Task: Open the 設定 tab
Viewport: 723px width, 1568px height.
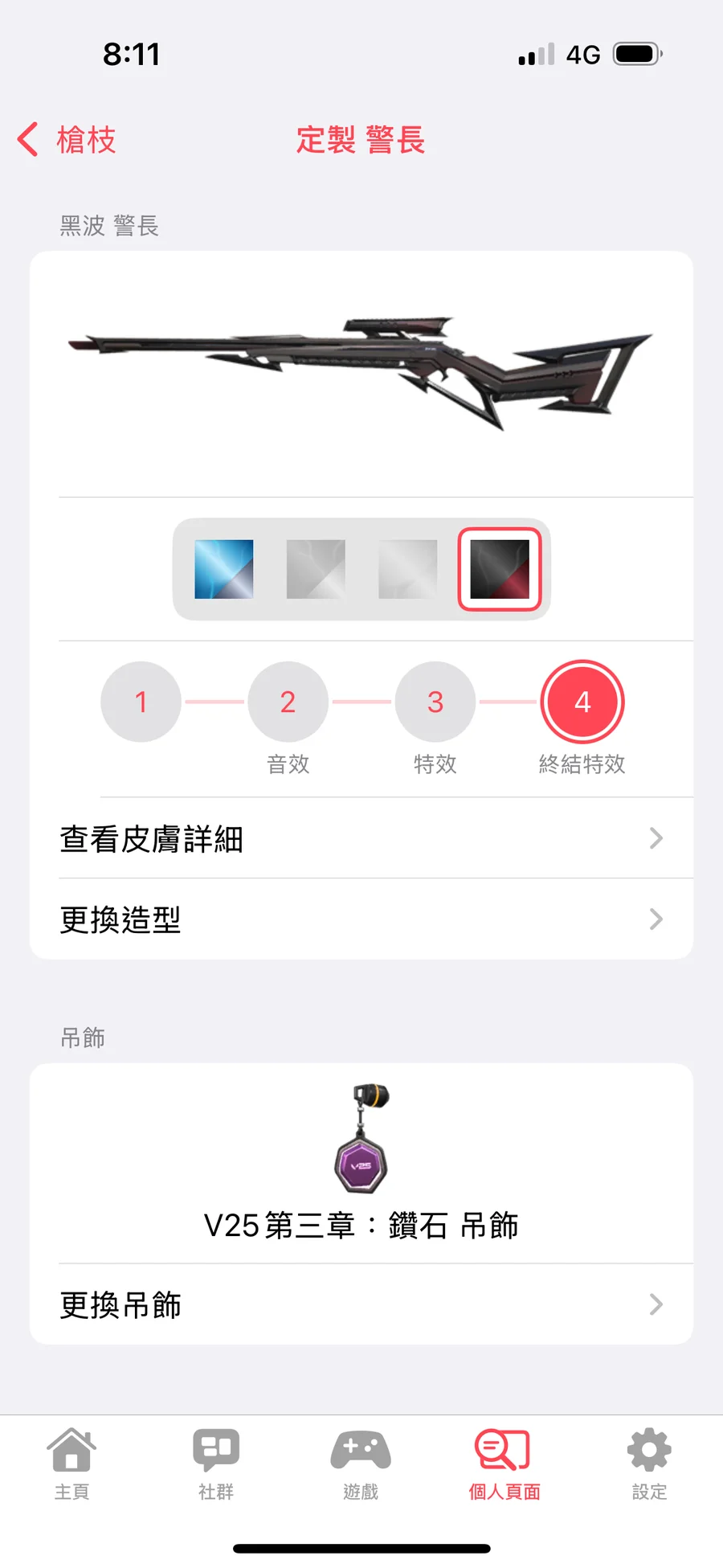Action: tap(649, 1464)
